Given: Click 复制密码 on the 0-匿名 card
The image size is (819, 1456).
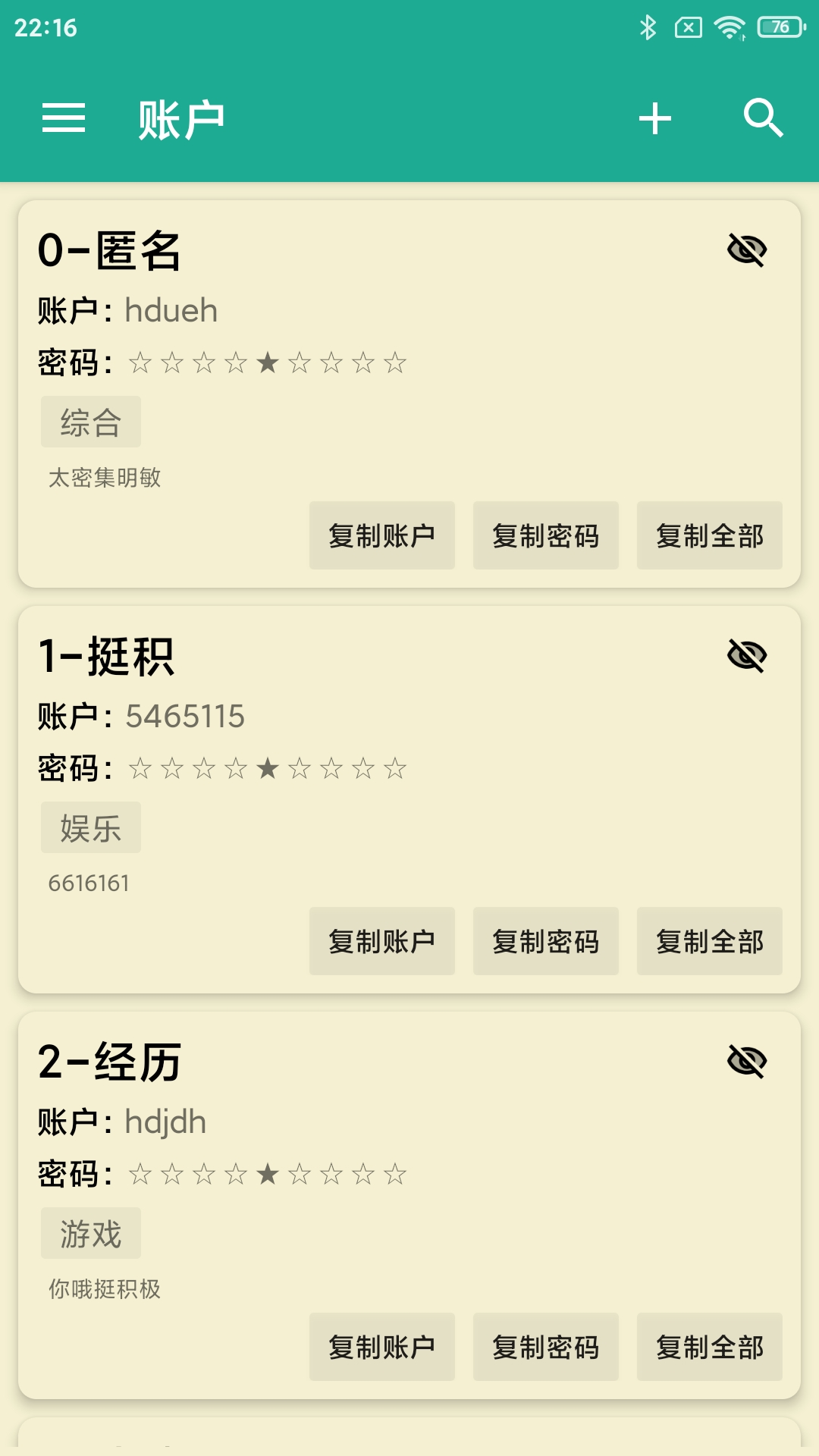Looking at the screenshot, I should pyautogui.click(x=545, y=535).
